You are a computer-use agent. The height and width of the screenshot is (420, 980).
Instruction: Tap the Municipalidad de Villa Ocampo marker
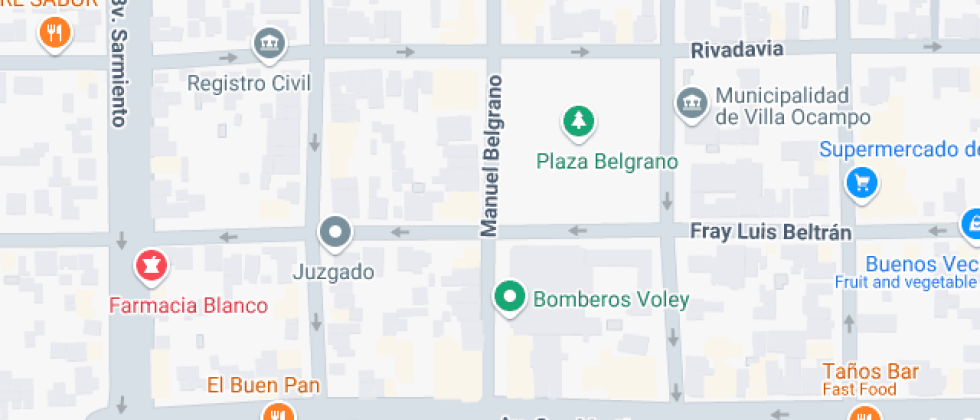pyautogui.click(x=690, y=103)
